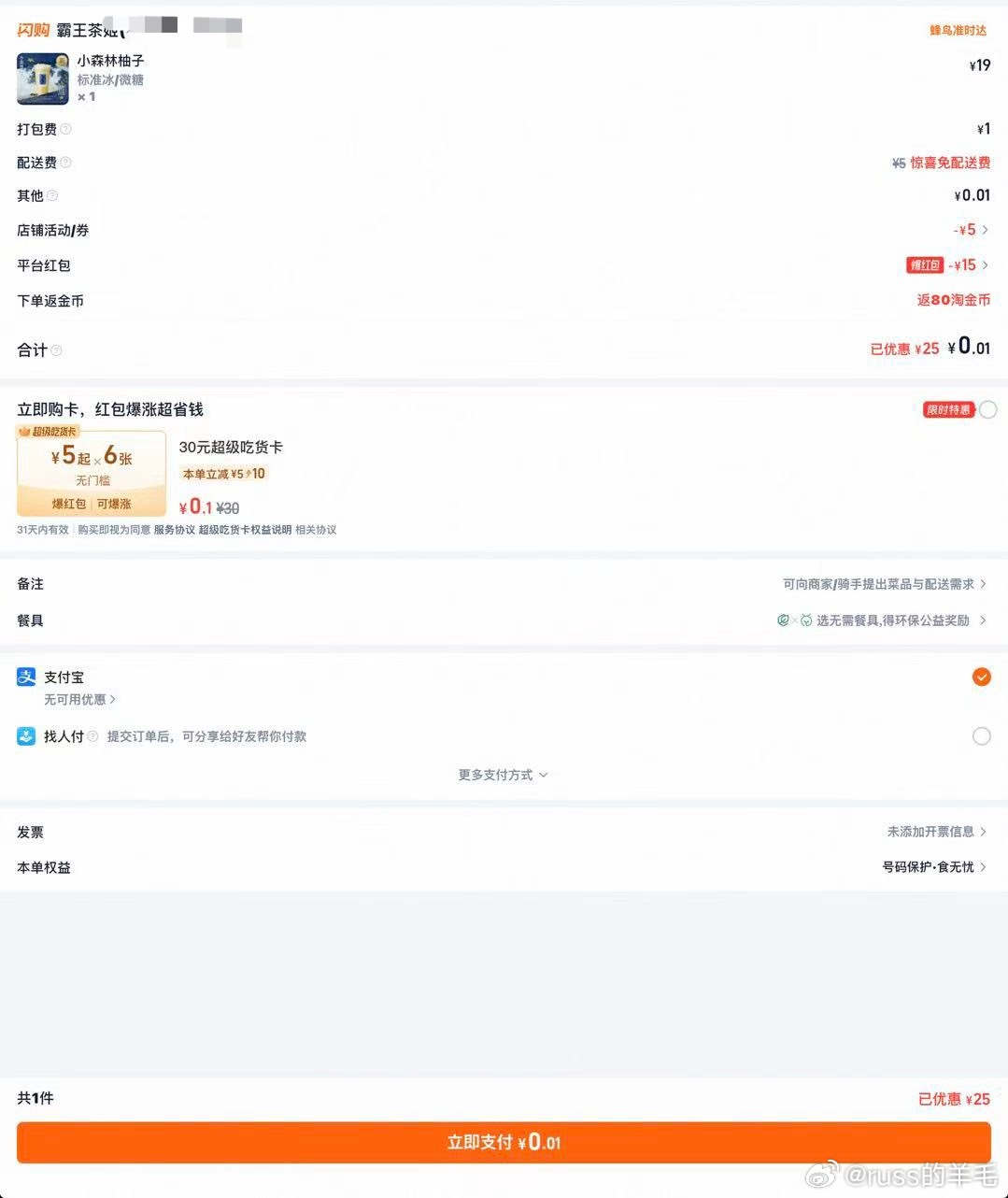The width and height of the screenshot is (1008, 1198).
Task: Tap 立即支付 ¥0.01 button
Action: pyautogui.click(x=504, y=1142)
